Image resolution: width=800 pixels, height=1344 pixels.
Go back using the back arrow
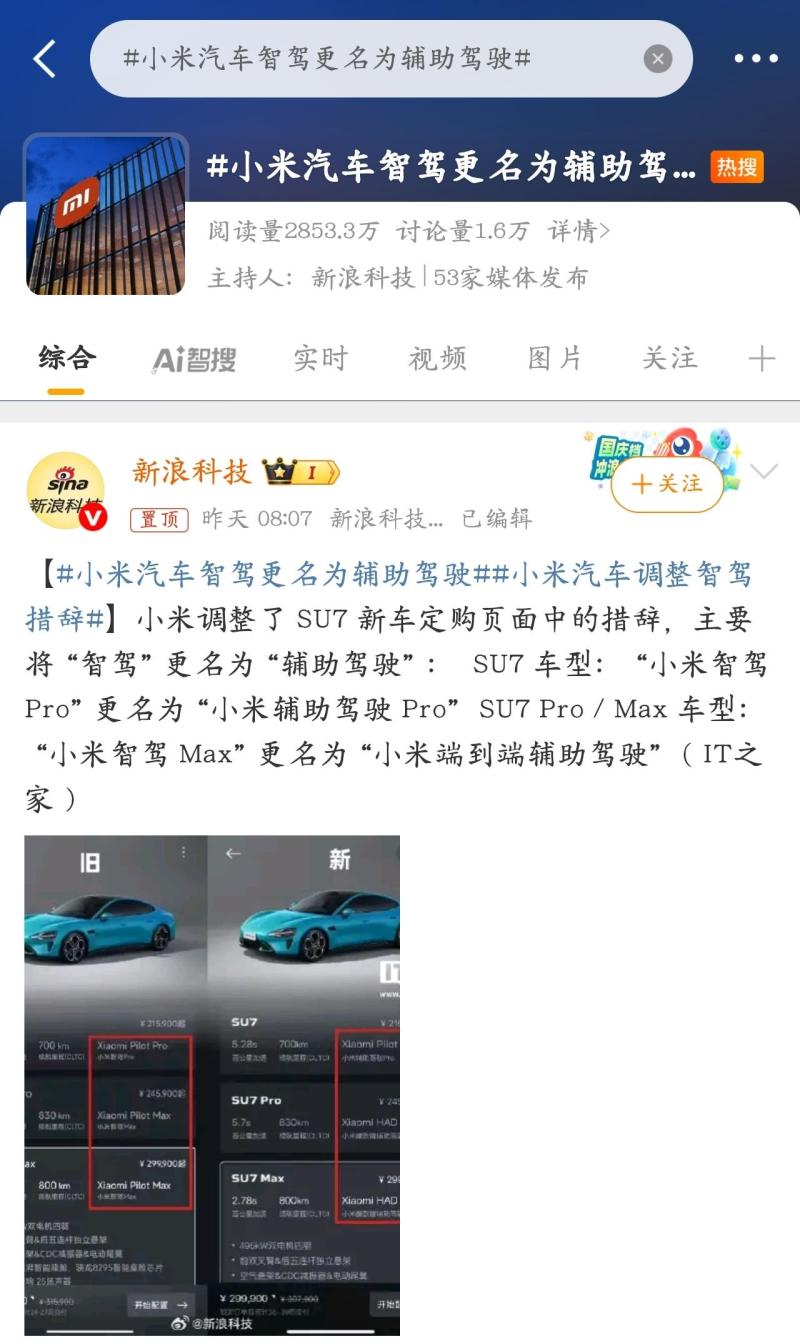pos(44,59)
